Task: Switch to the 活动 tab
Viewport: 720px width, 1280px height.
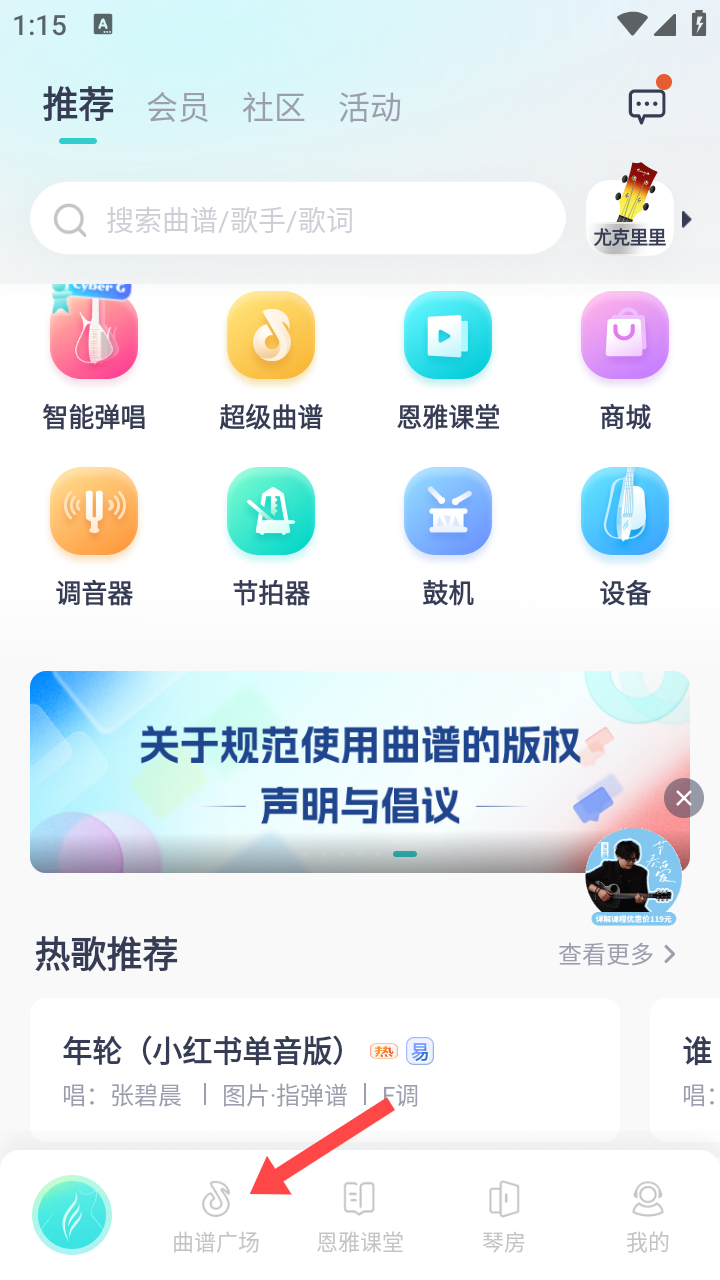Action: click(x=370, y=107)
